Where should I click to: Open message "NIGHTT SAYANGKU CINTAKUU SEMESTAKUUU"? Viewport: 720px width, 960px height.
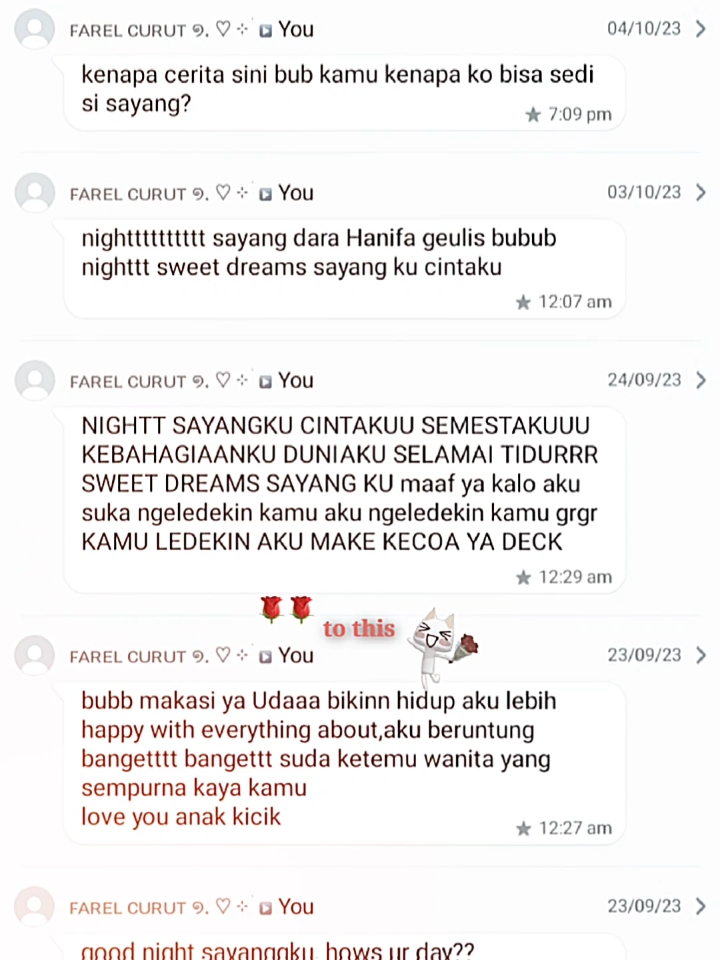344,500
